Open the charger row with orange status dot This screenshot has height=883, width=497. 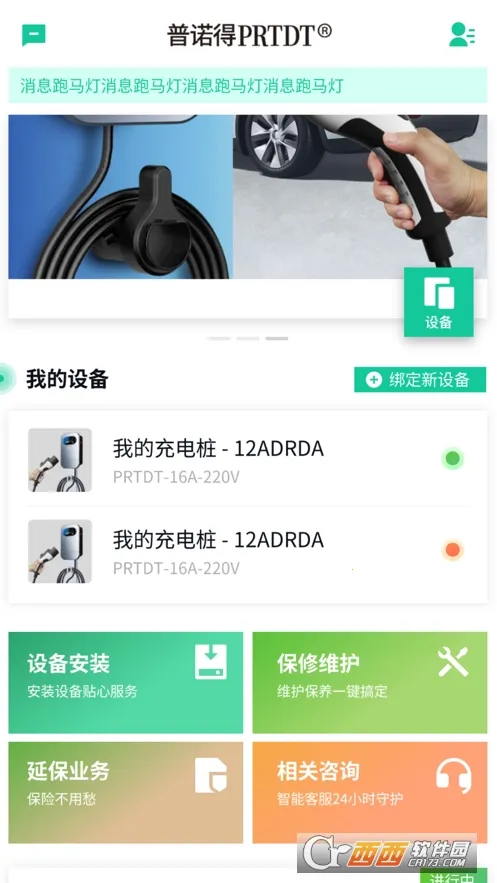point(248,551)
